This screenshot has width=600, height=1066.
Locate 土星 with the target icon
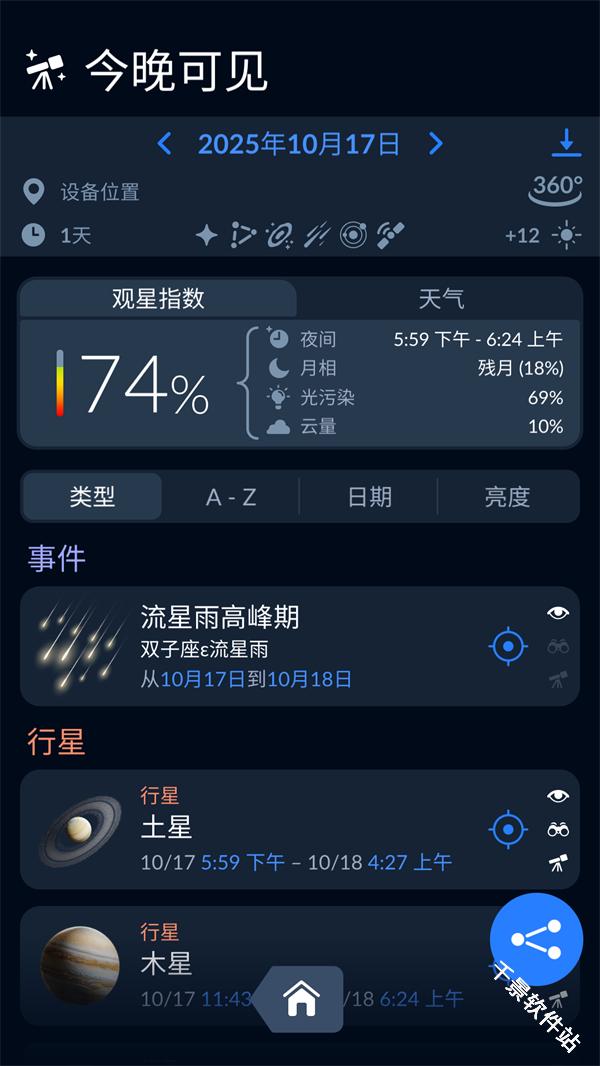(x=508, y=829)
